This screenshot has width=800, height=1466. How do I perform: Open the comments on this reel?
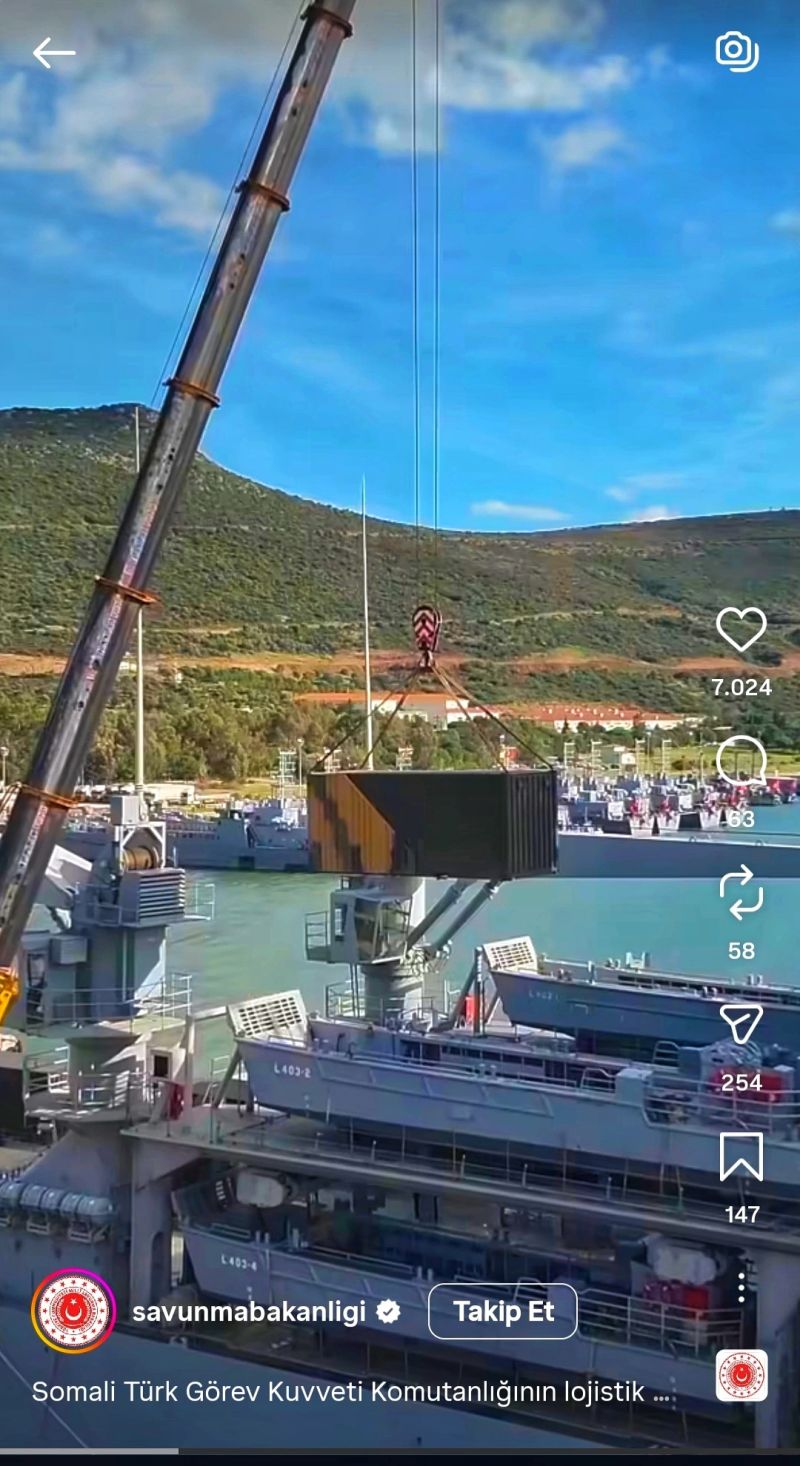click(741, 762)
